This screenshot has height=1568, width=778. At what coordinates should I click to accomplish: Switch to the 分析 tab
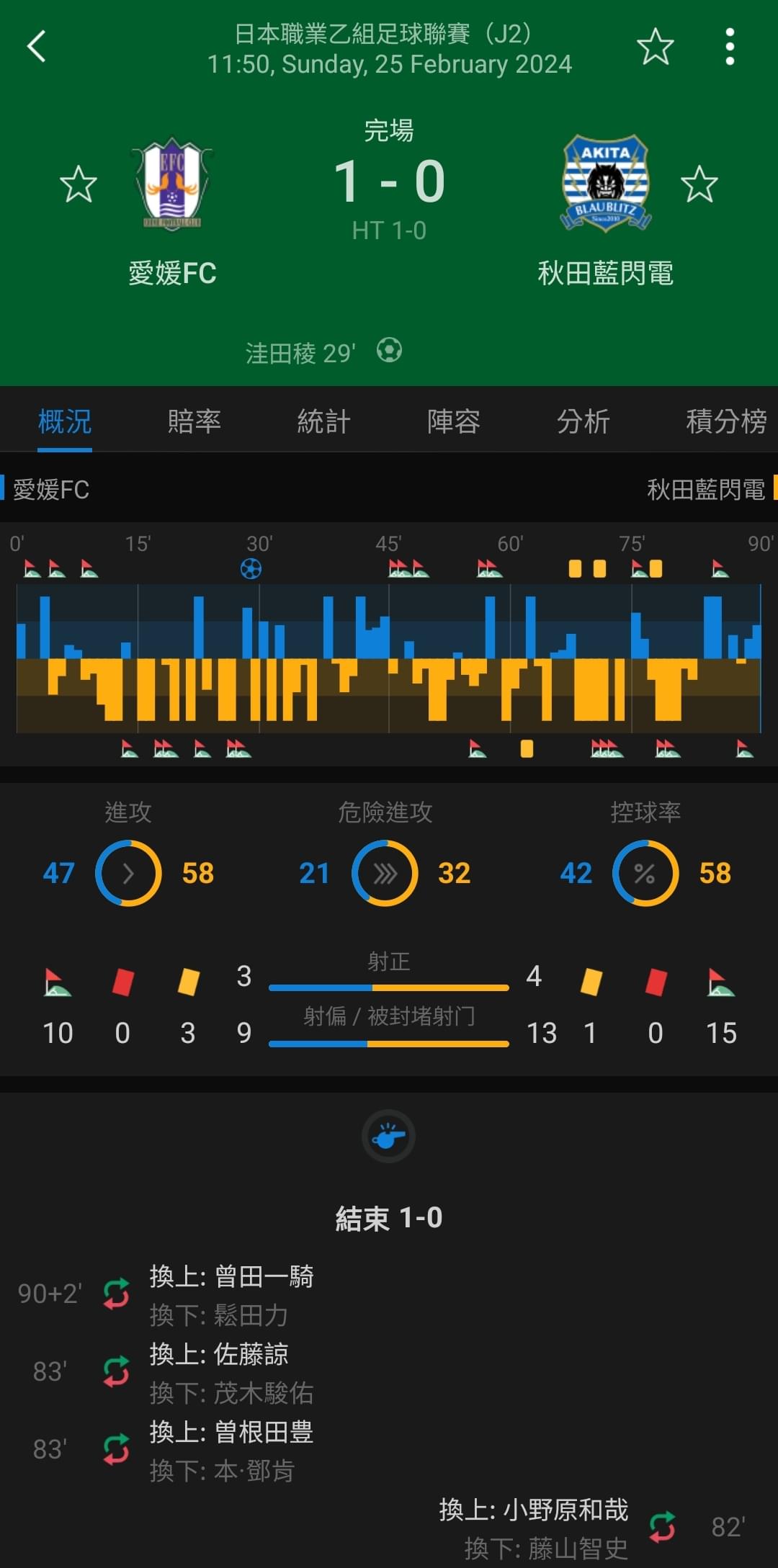click(583, 421)
